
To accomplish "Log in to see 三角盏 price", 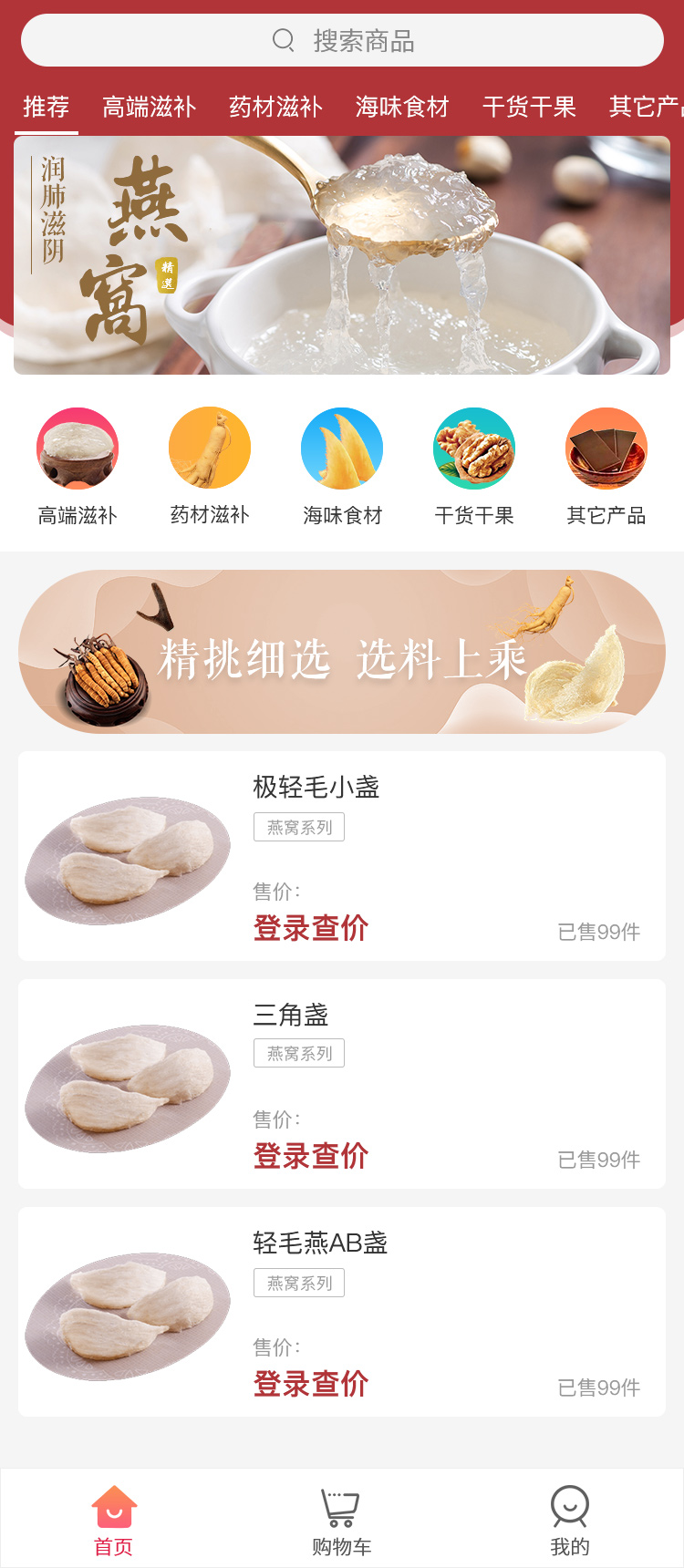I will tap(311, 1156).
